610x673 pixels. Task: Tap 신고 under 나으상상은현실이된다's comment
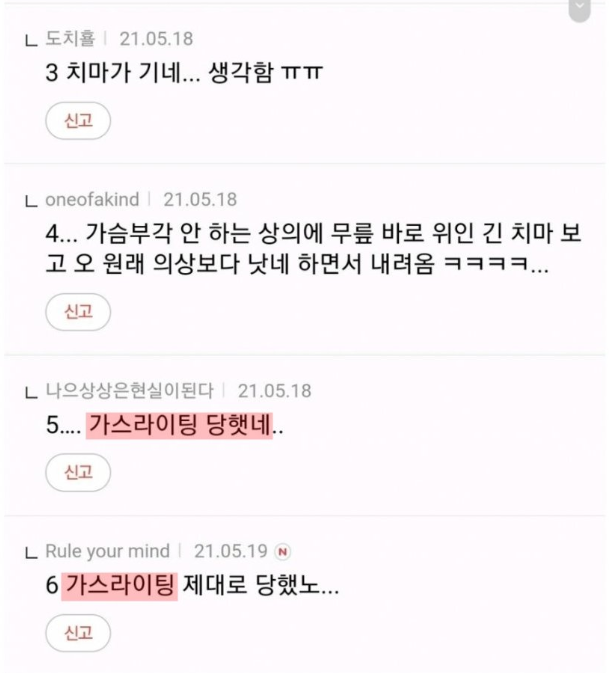78,471
